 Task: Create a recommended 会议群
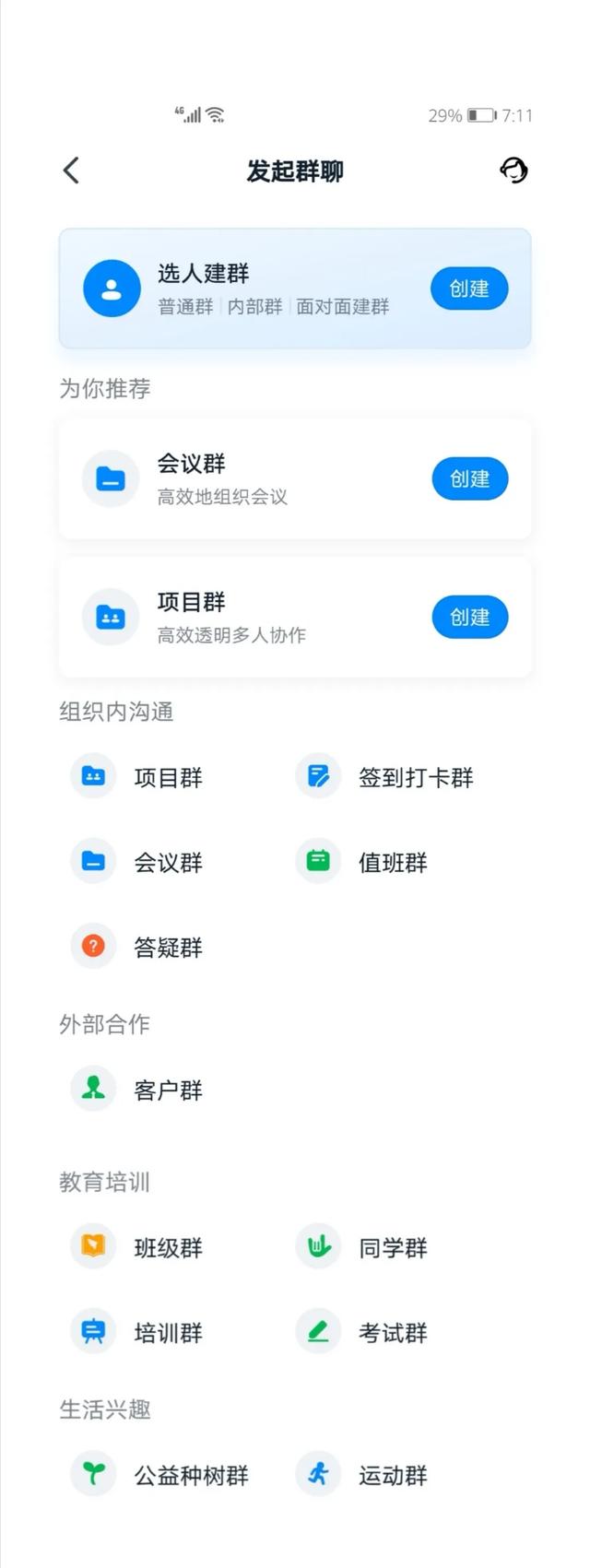point(469,478)
